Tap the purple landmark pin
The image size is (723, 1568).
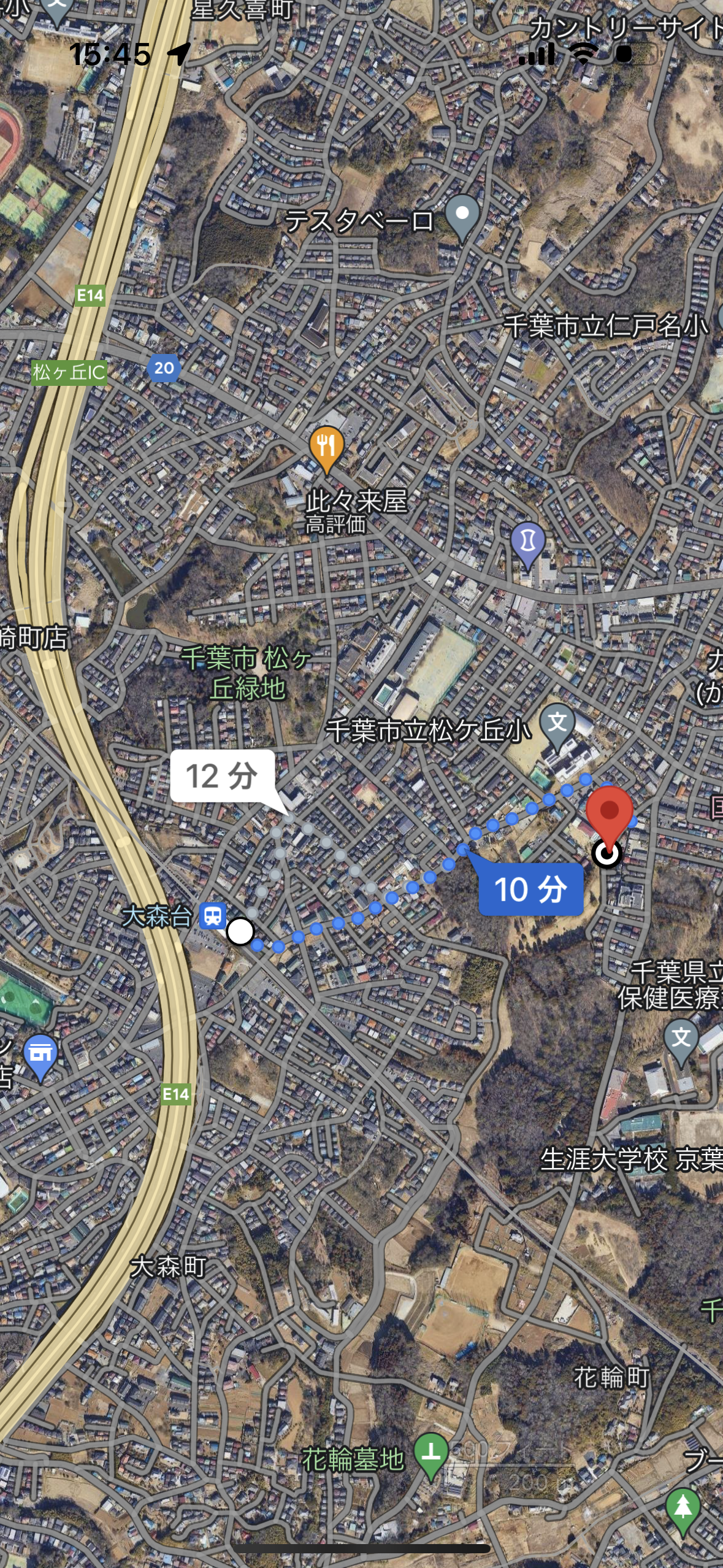point(528,544)
